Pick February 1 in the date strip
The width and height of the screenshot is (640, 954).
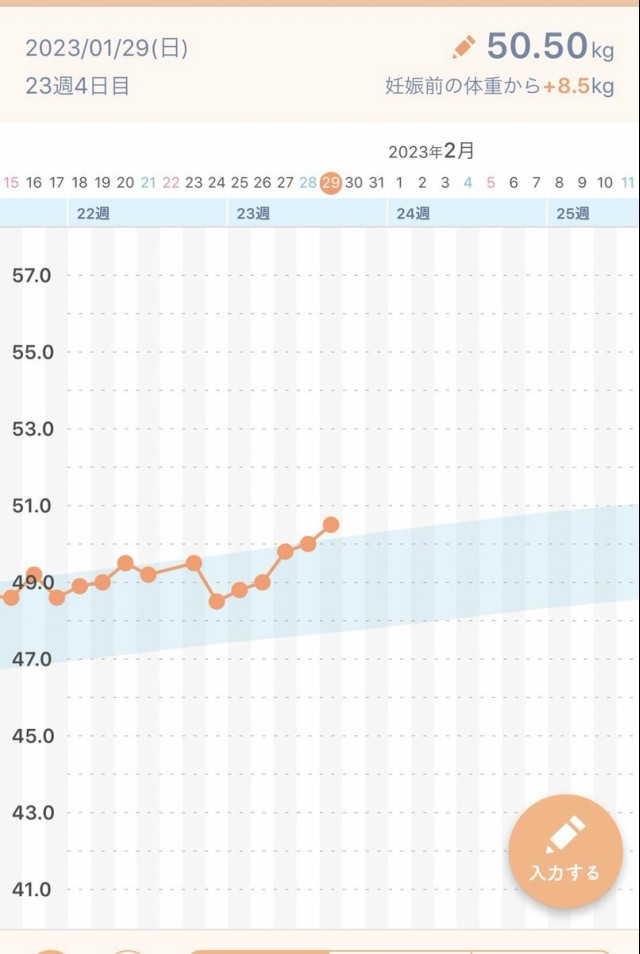[399, 182]
